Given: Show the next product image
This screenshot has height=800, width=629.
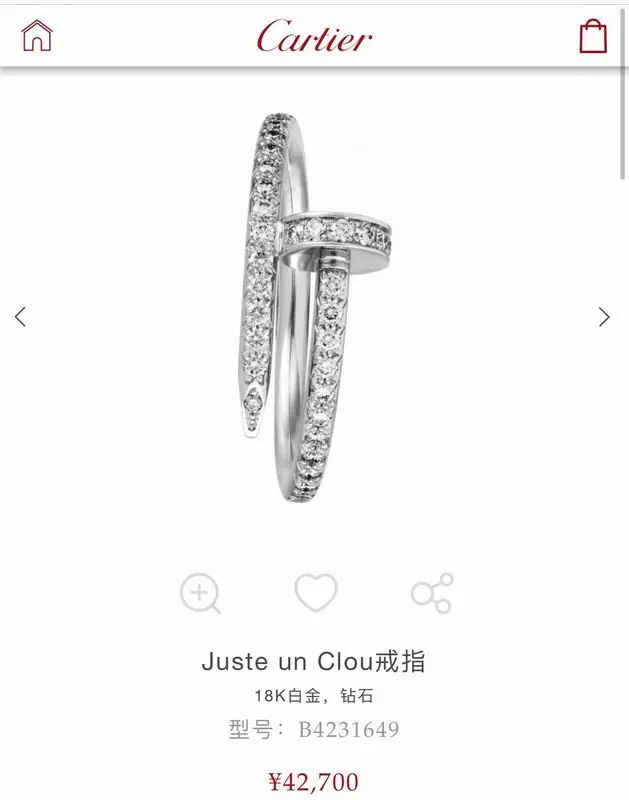Looking at the screenshot, I should [603, 317].
